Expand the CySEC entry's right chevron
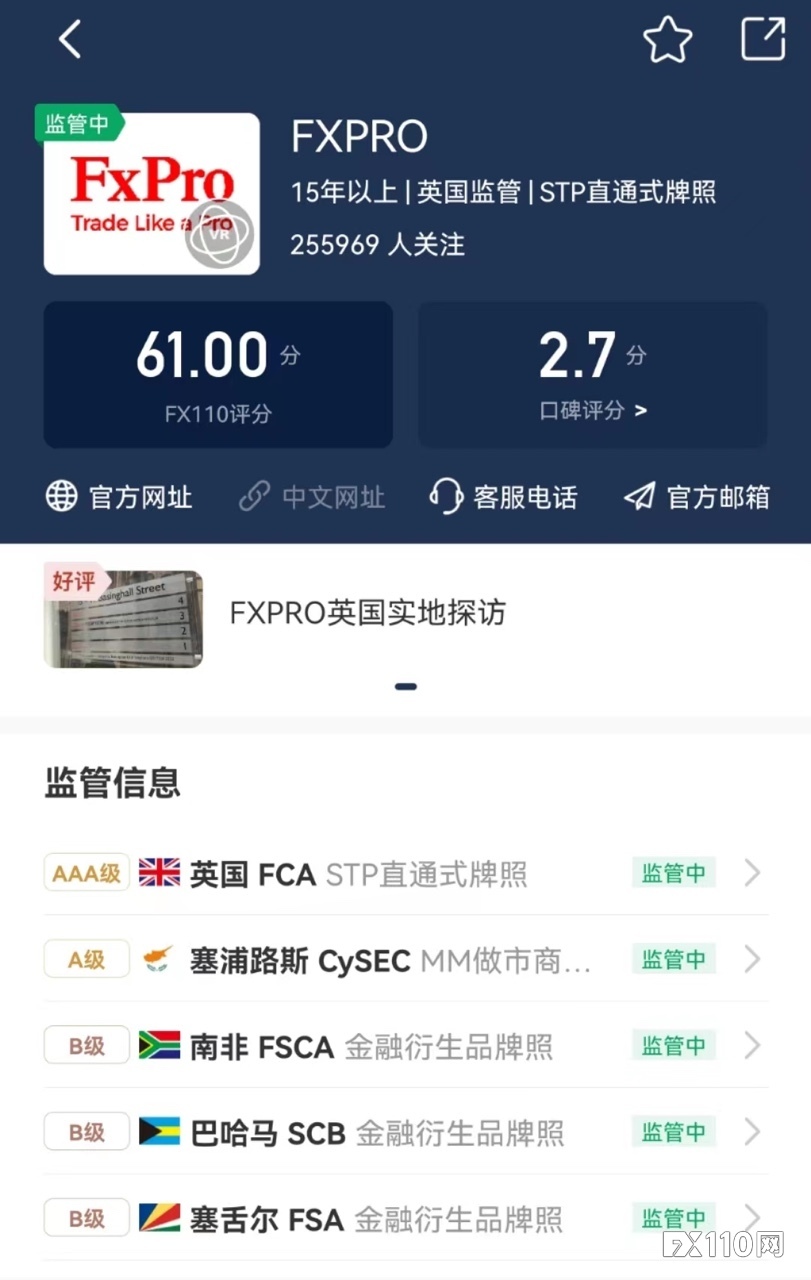 point(753,958)
